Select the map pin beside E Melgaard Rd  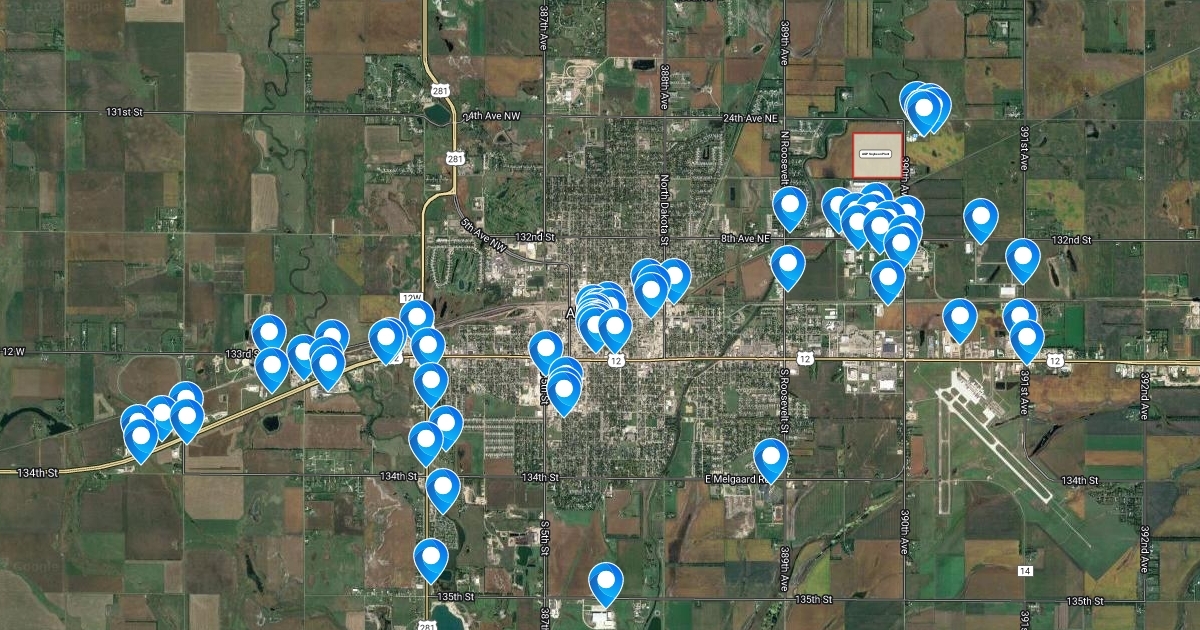pos(771,459)
